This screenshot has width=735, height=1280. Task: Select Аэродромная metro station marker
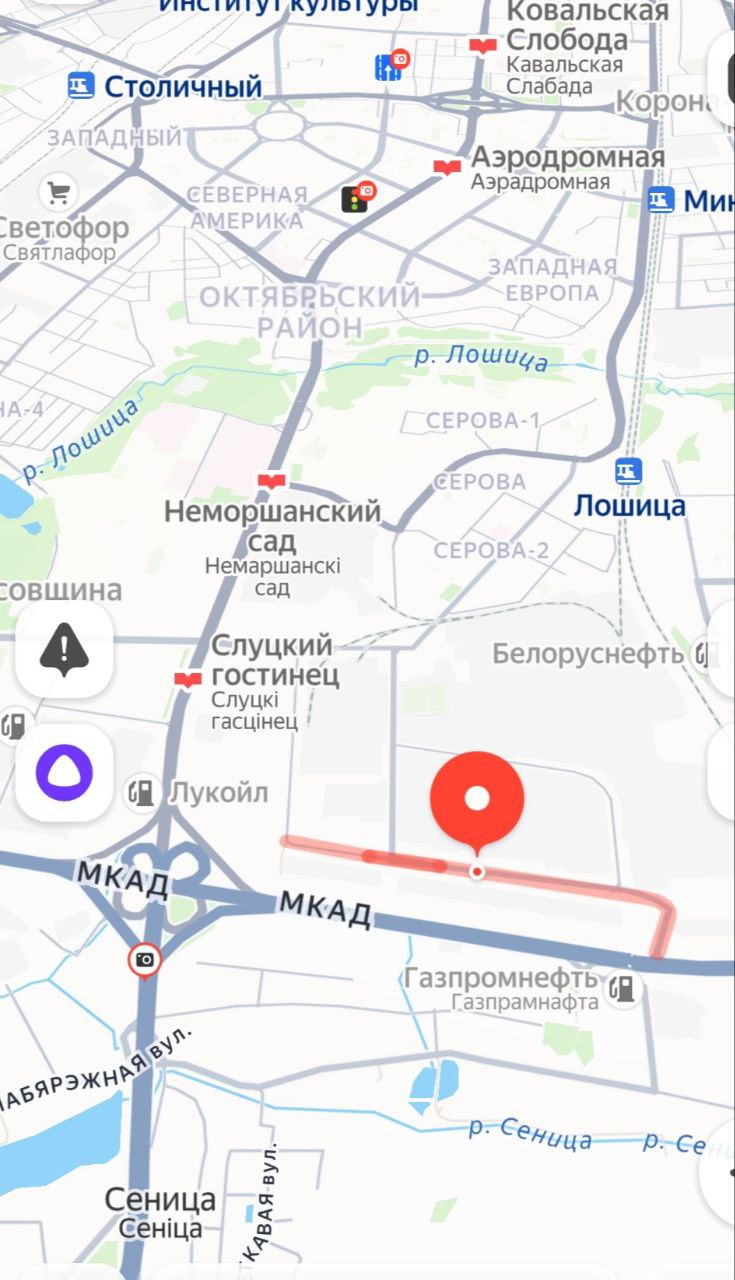[x=447, y=167]
